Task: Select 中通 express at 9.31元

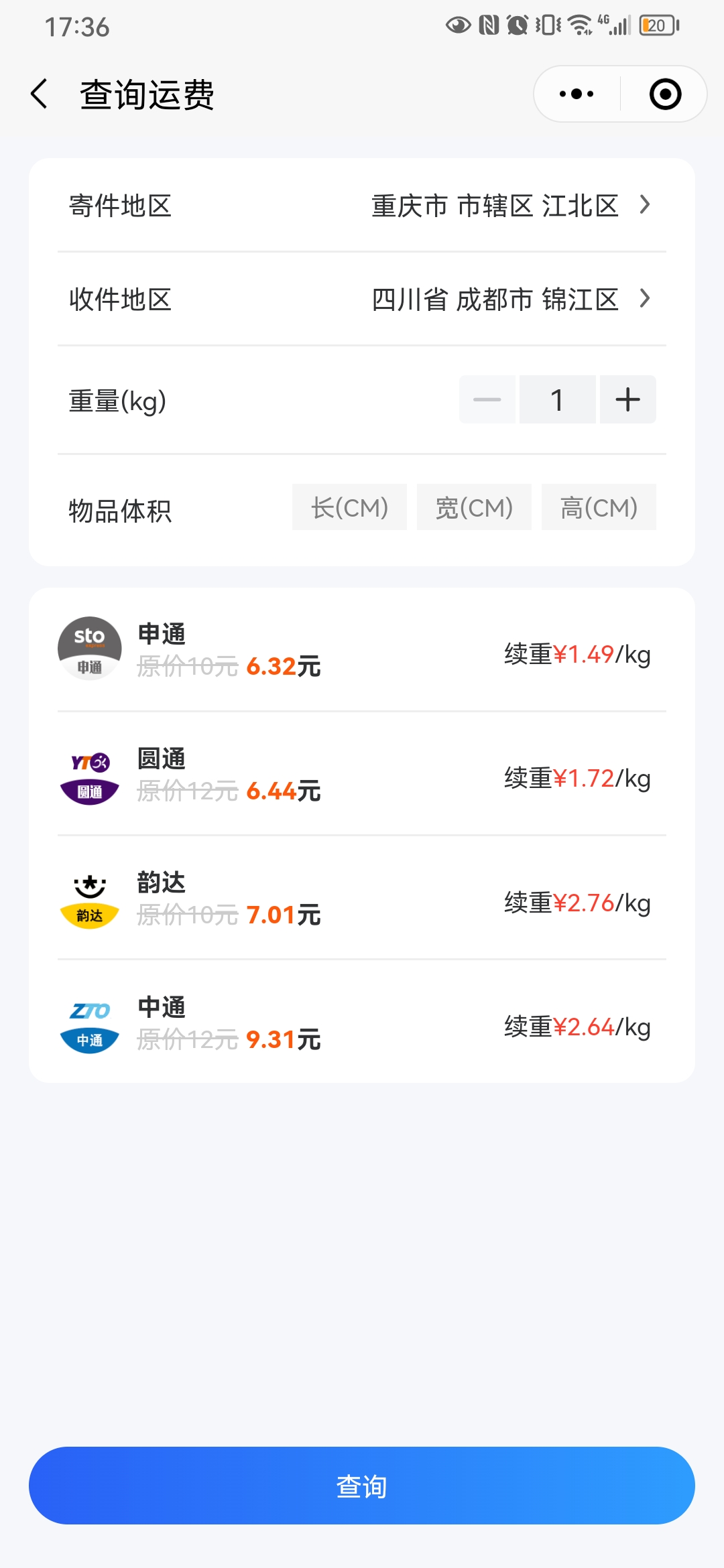Action: tap(362, 1023)
